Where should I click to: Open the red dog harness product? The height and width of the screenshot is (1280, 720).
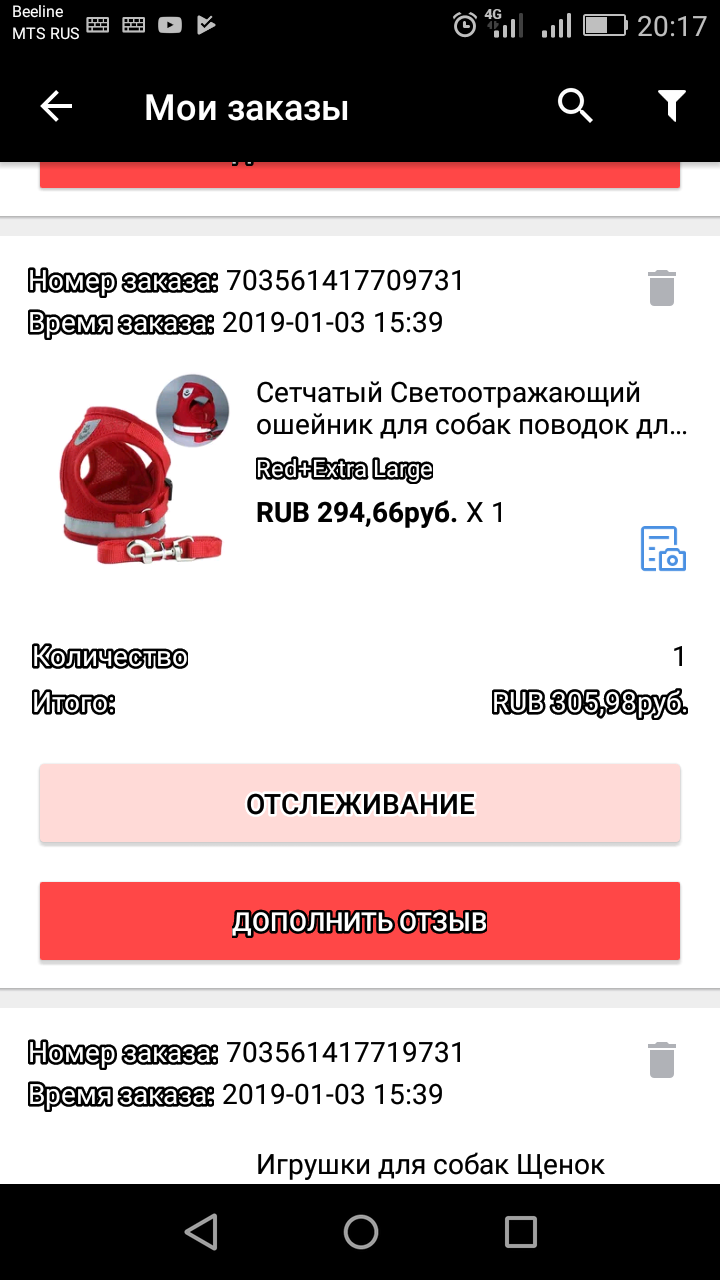point(139,470)
